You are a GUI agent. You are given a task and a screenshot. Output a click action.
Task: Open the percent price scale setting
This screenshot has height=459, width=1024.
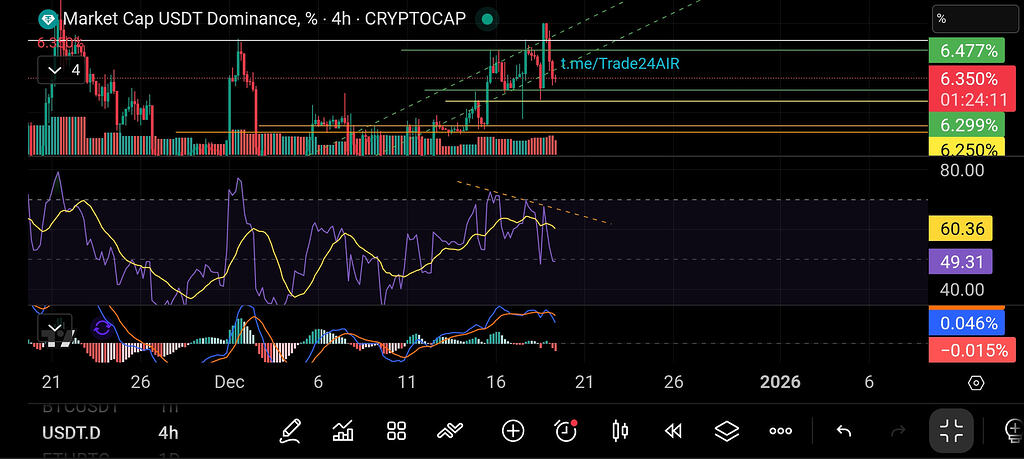pyautogui.click(x=971, y=18)
